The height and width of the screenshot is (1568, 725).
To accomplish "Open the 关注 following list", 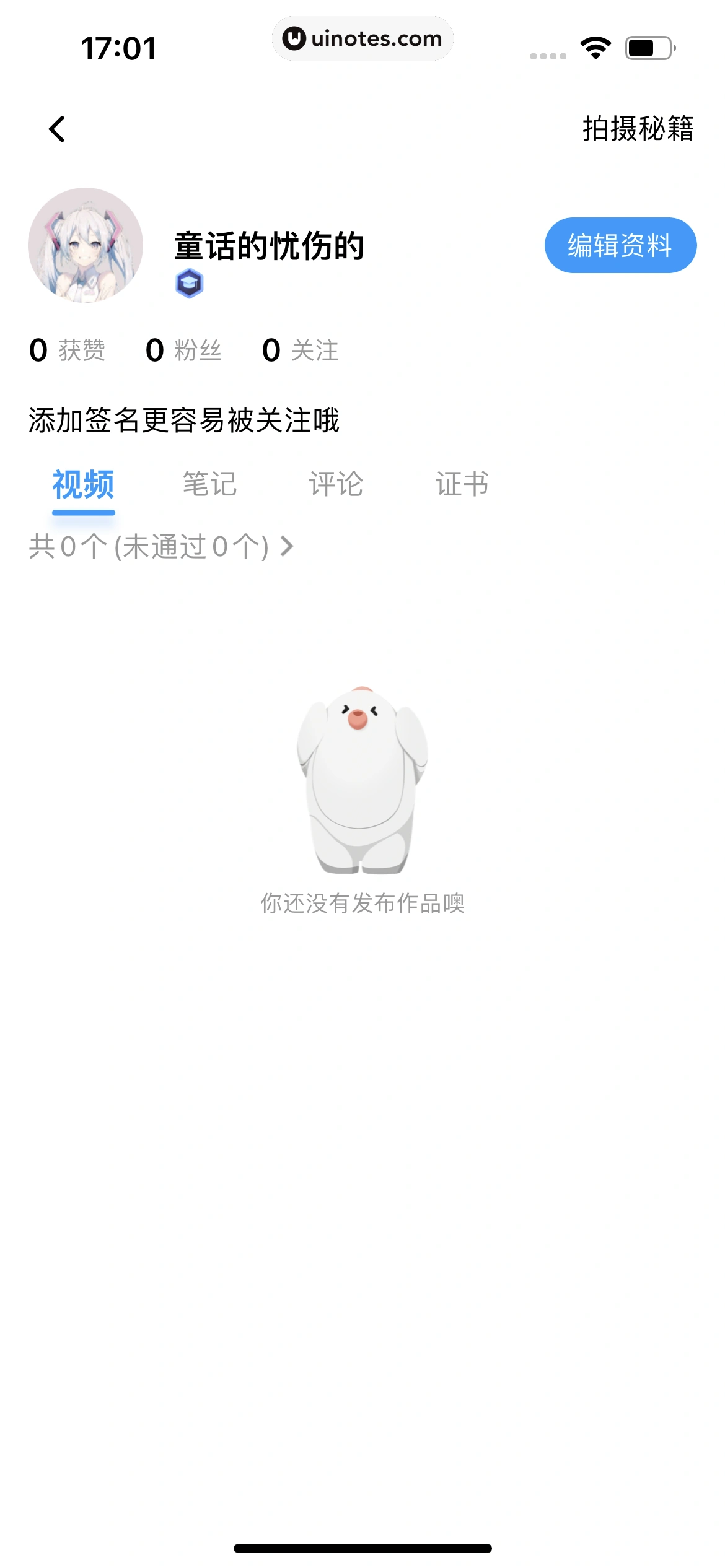I will (302, 350).
